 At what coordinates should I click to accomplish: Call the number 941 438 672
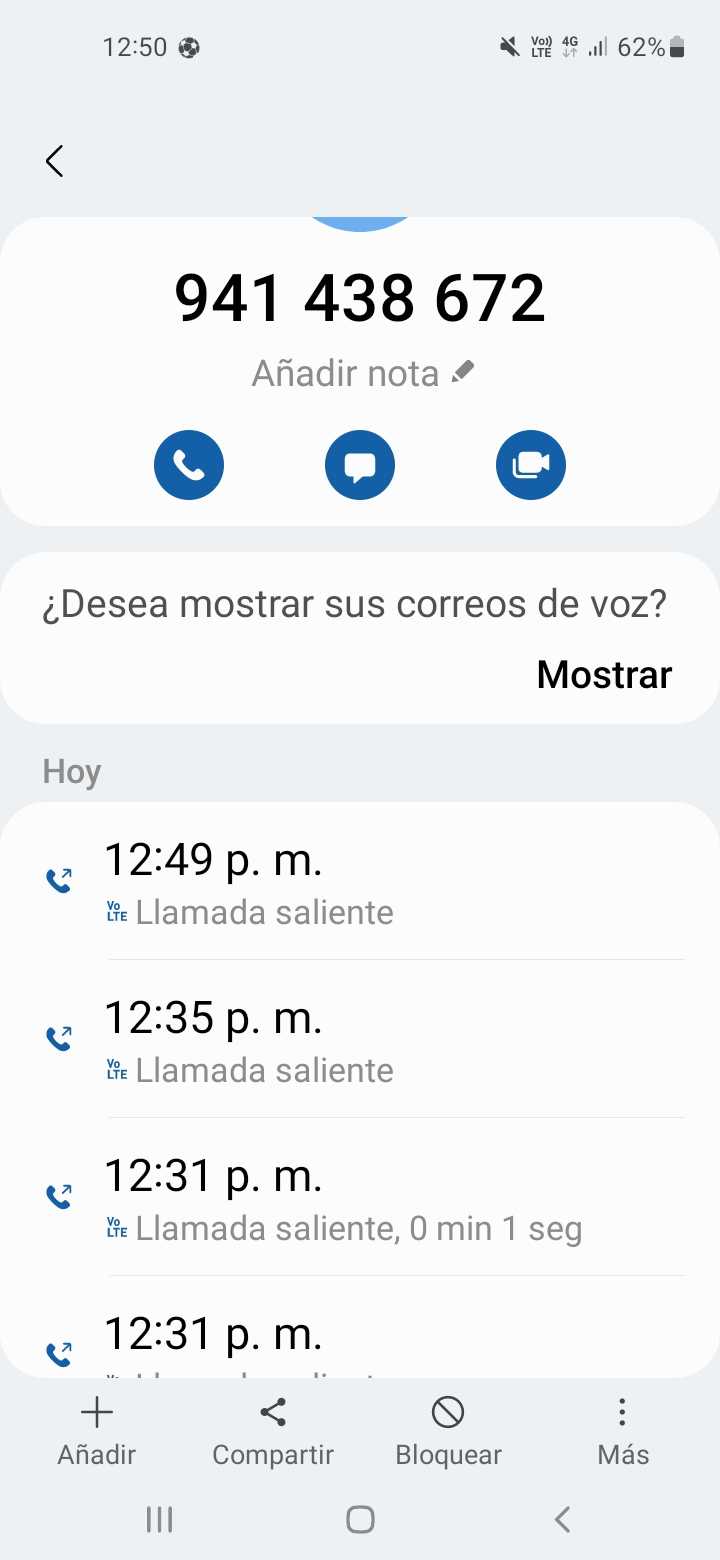189,465
